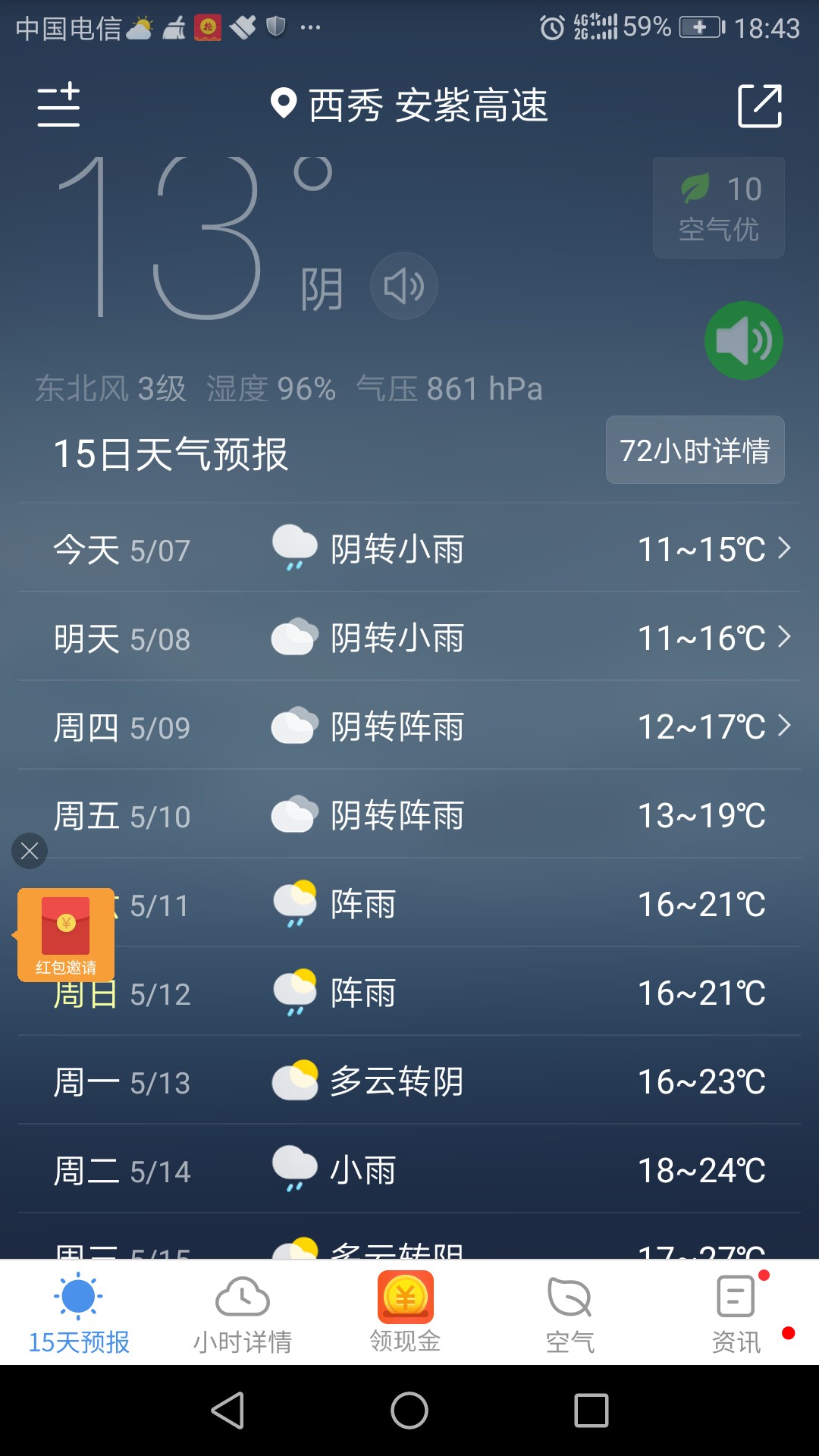This screenshot has width=819, height=1456.
Task: Open the 领现金 tab
Action: (x=406, y=1313)
